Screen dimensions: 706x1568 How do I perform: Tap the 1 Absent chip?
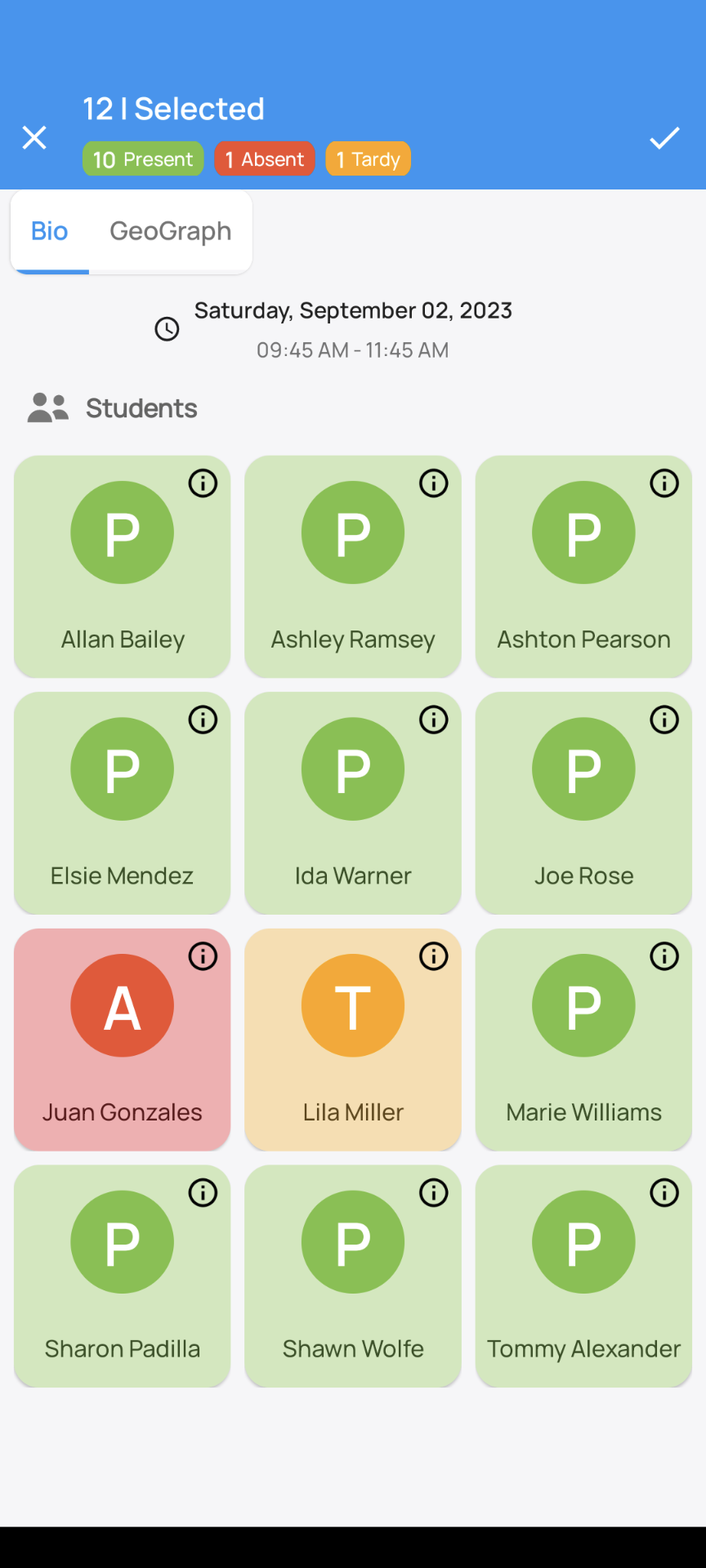pyautogui.click(x=264, y=159)
